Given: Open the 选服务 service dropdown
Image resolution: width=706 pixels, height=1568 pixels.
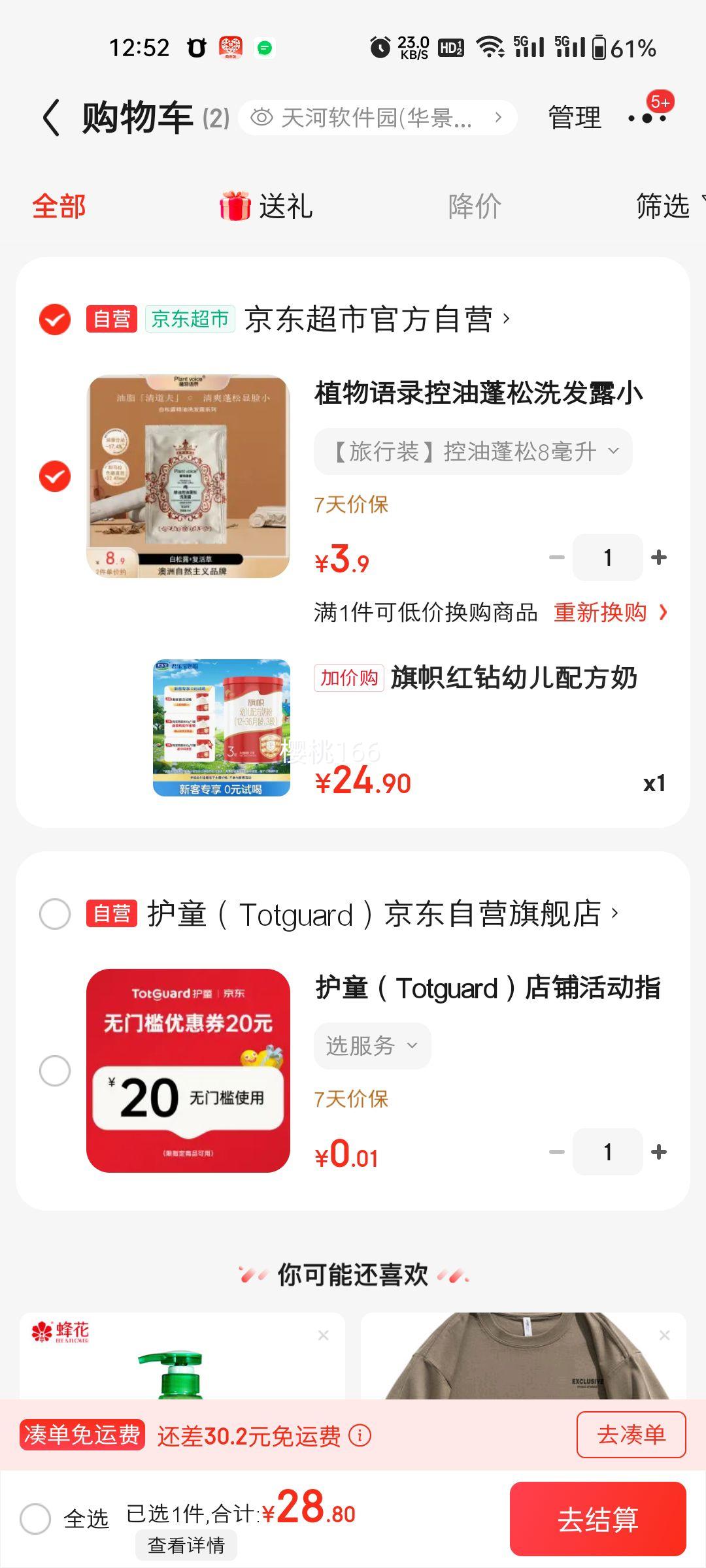Looking at the screenshot, I should (x=371, y=1045).
